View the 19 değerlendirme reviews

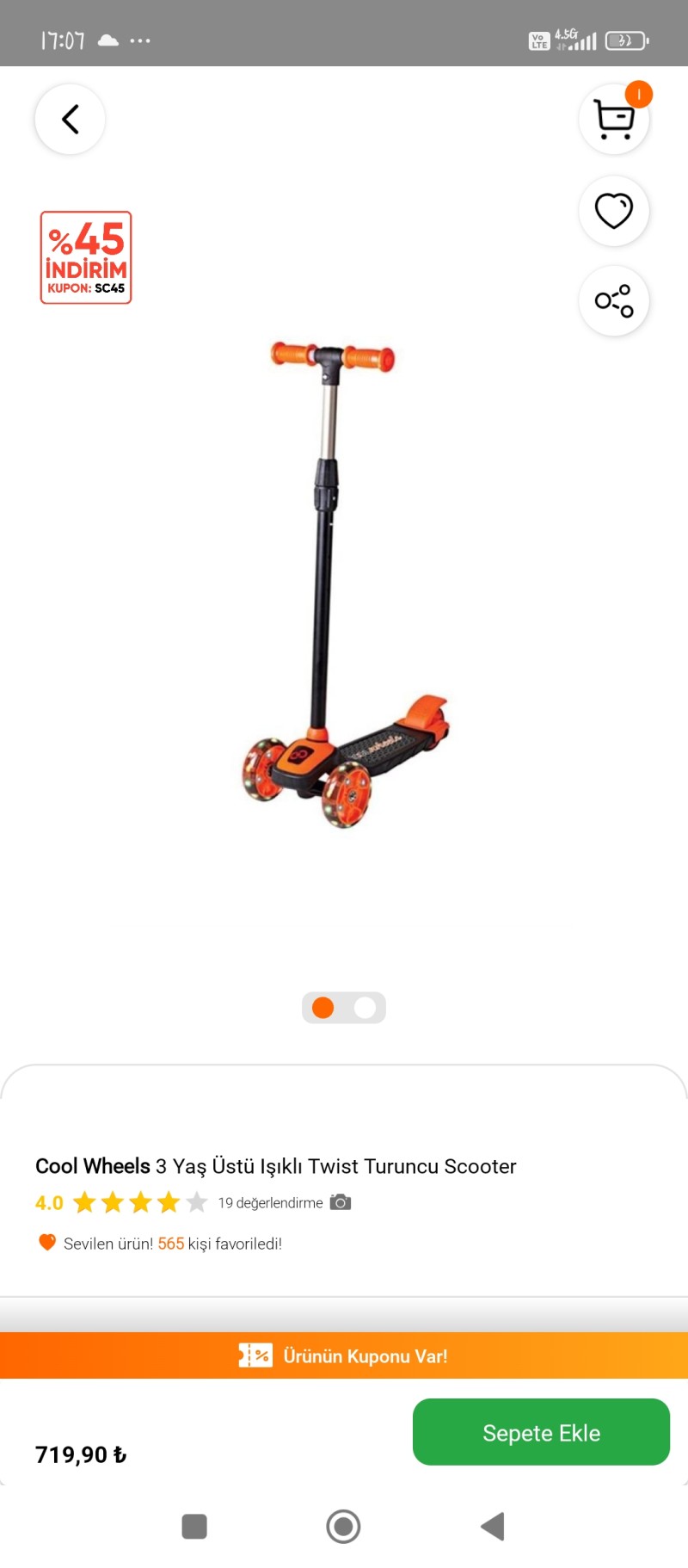(270, 1202)
